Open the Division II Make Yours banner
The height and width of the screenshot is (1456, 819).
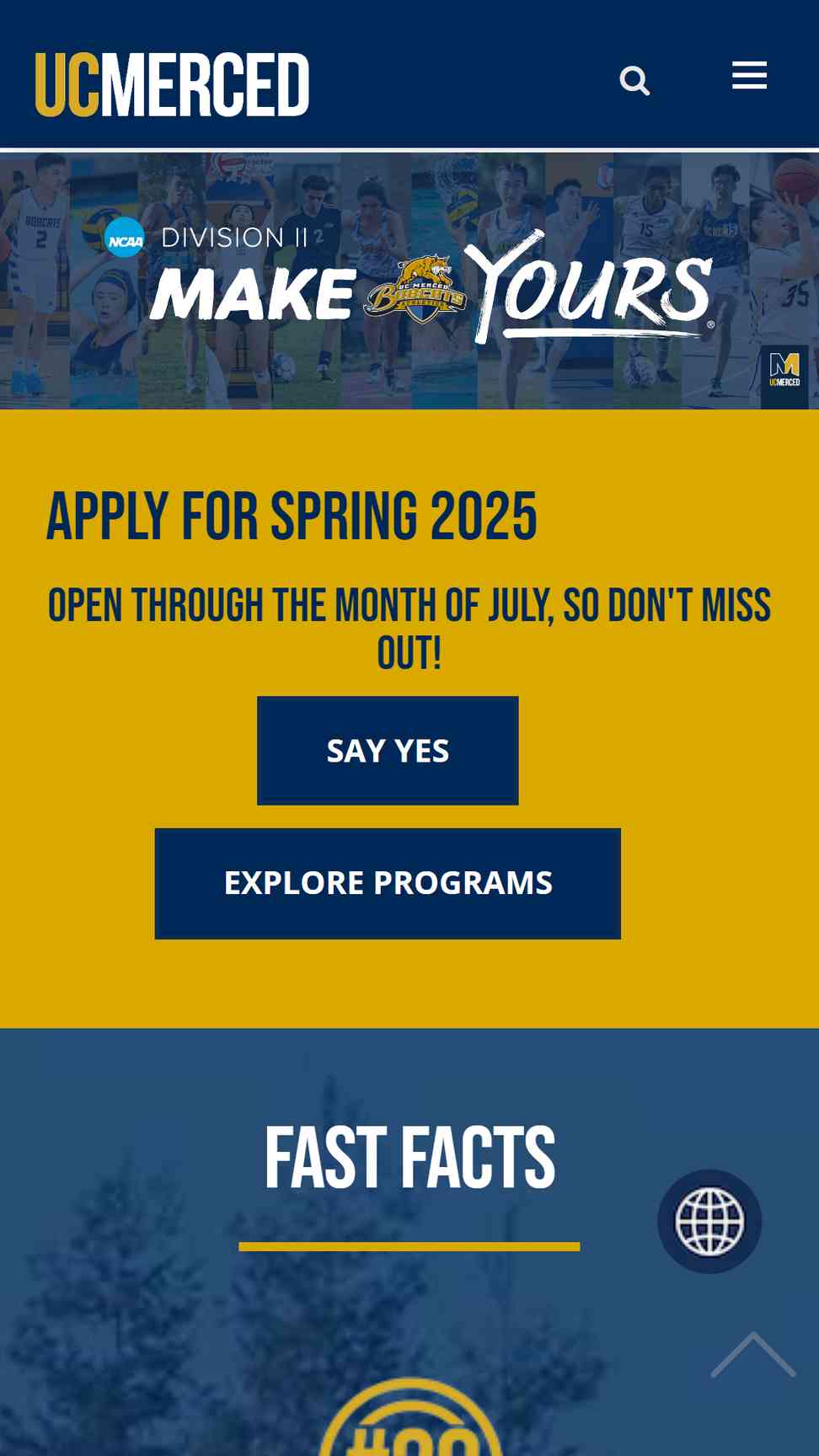pyautogui.click(x=409, y=281)
